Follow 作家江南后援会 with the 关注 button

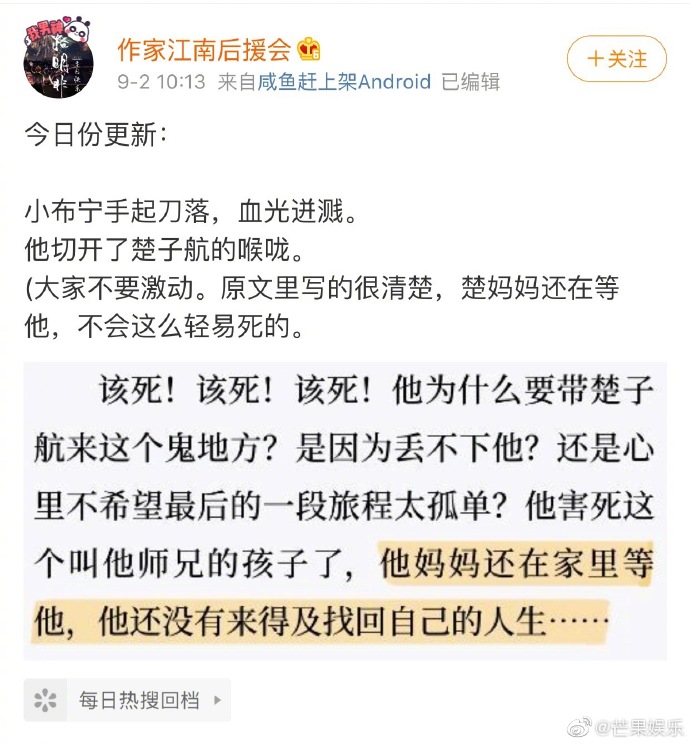click(x=615, y=59)
